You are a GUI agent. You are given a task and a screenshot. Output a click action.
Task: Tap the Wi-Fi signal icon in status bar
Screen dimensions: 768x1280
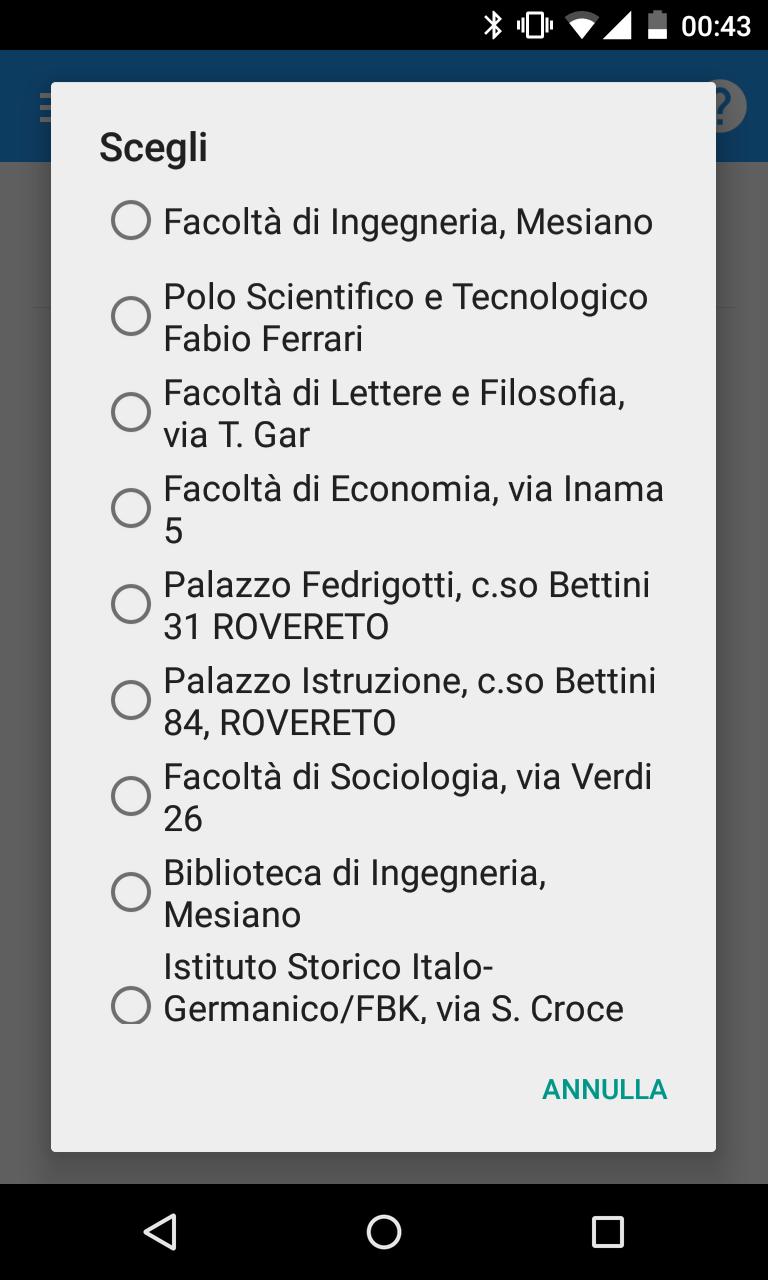coord(581,24)
